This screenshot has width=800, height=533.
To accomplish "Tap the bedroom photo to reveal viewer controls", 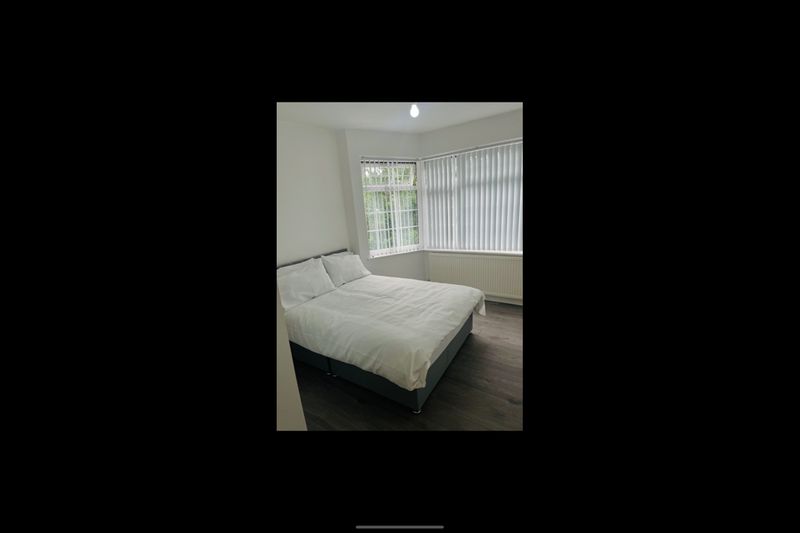I will [399, 266].
